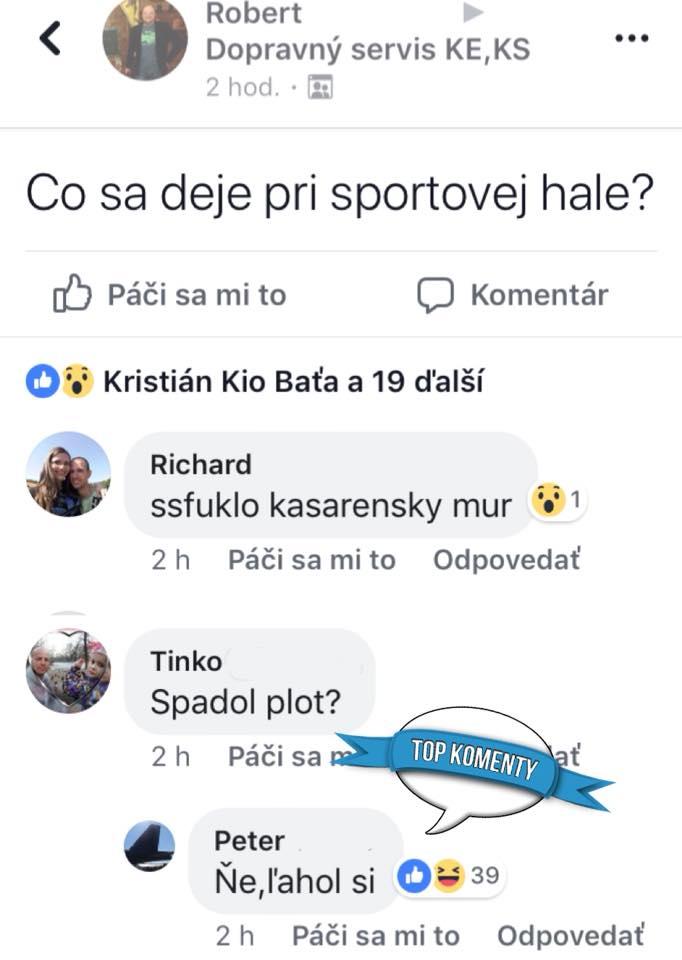Like Peter's reply
The height and width of the screenshot is (960, 682).
(375, 936)
